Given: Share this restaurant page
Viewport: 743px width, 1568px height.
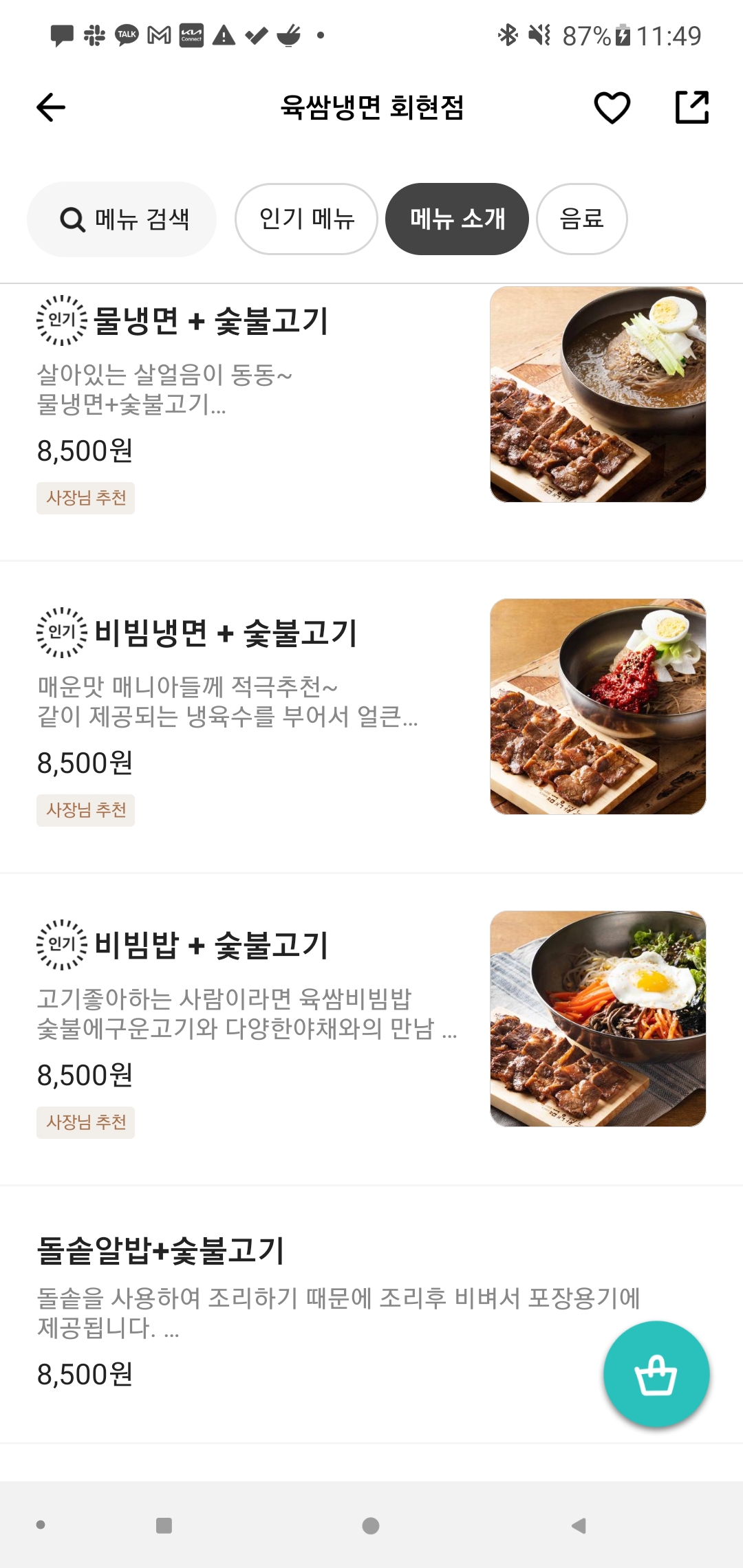Looking at the screenshot, I should click(691, 107).
